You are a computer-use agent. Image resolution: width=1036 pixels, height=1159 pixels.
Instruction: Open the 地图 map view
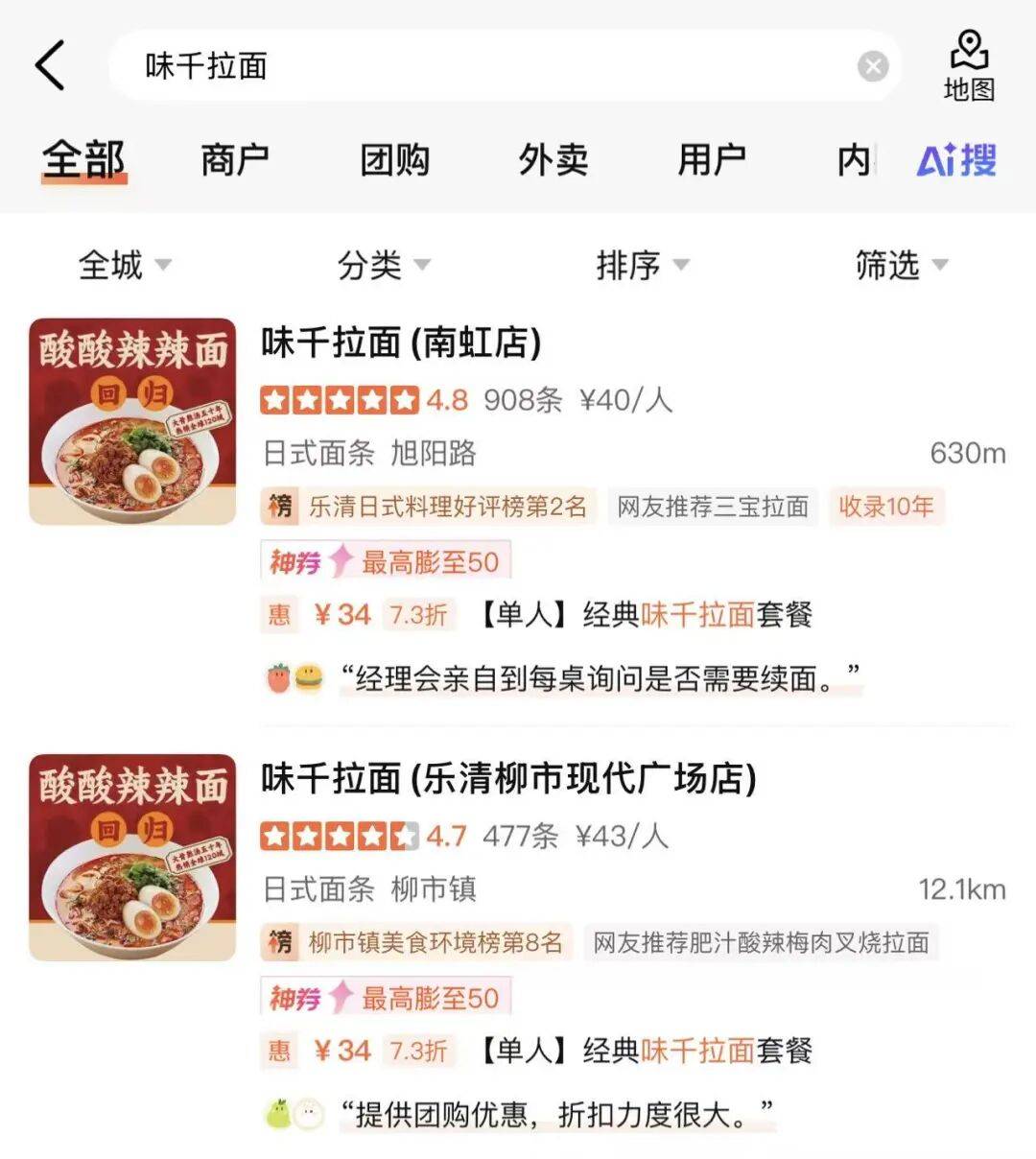point(969,65)
